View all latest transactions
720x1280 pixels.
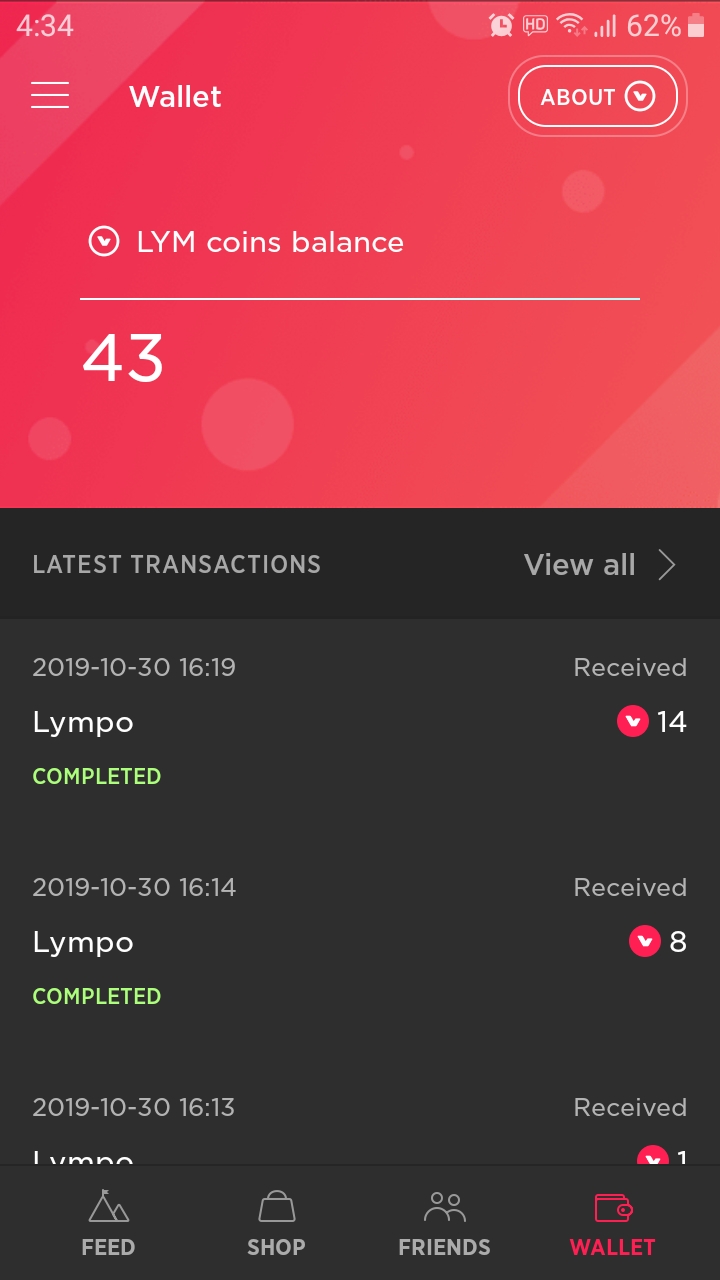[599, 565]
